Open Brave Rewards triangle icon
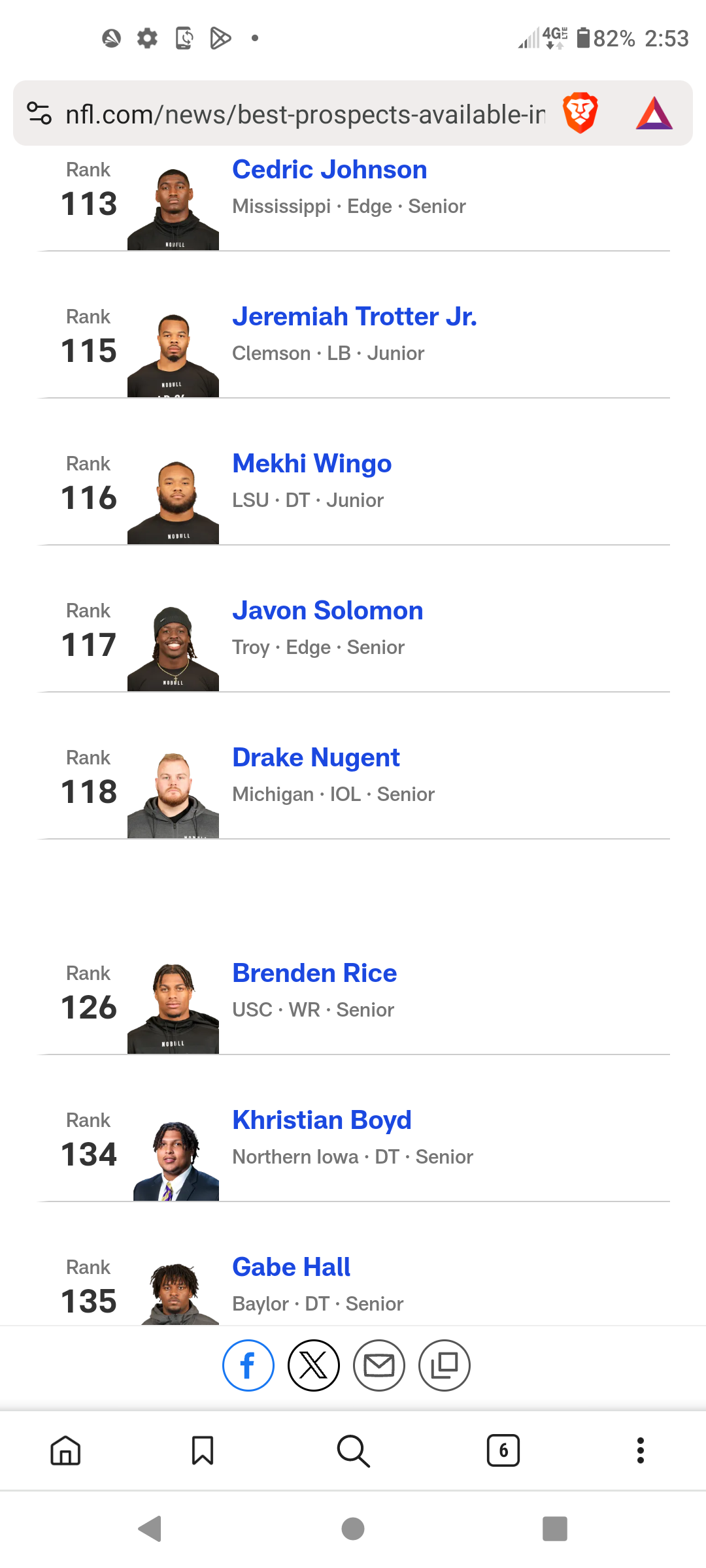Screen dimensions: 706x1568 pyautogui.click(x=654, y=113)
